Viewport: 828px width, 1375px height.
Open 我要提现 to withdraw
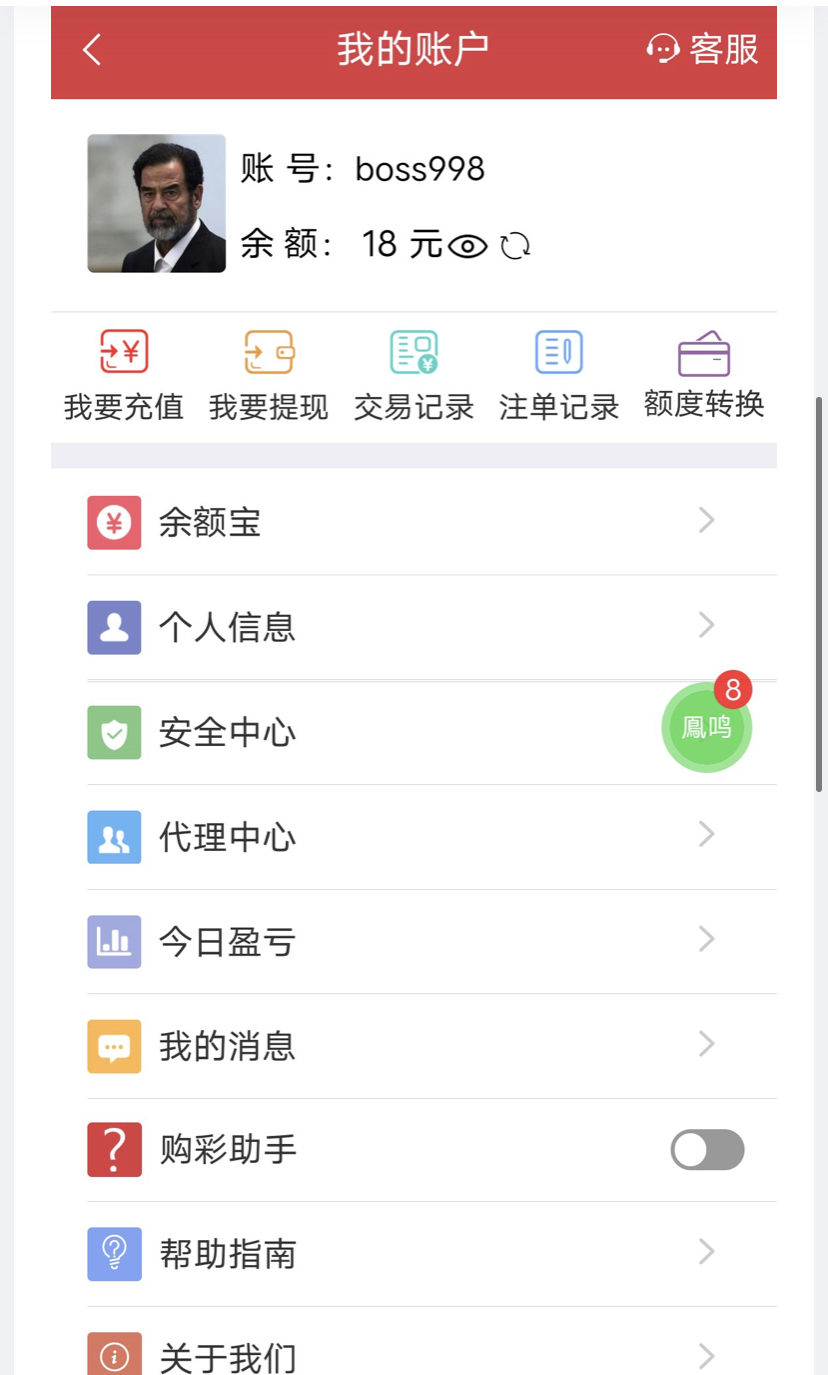[x=269, y=376]
